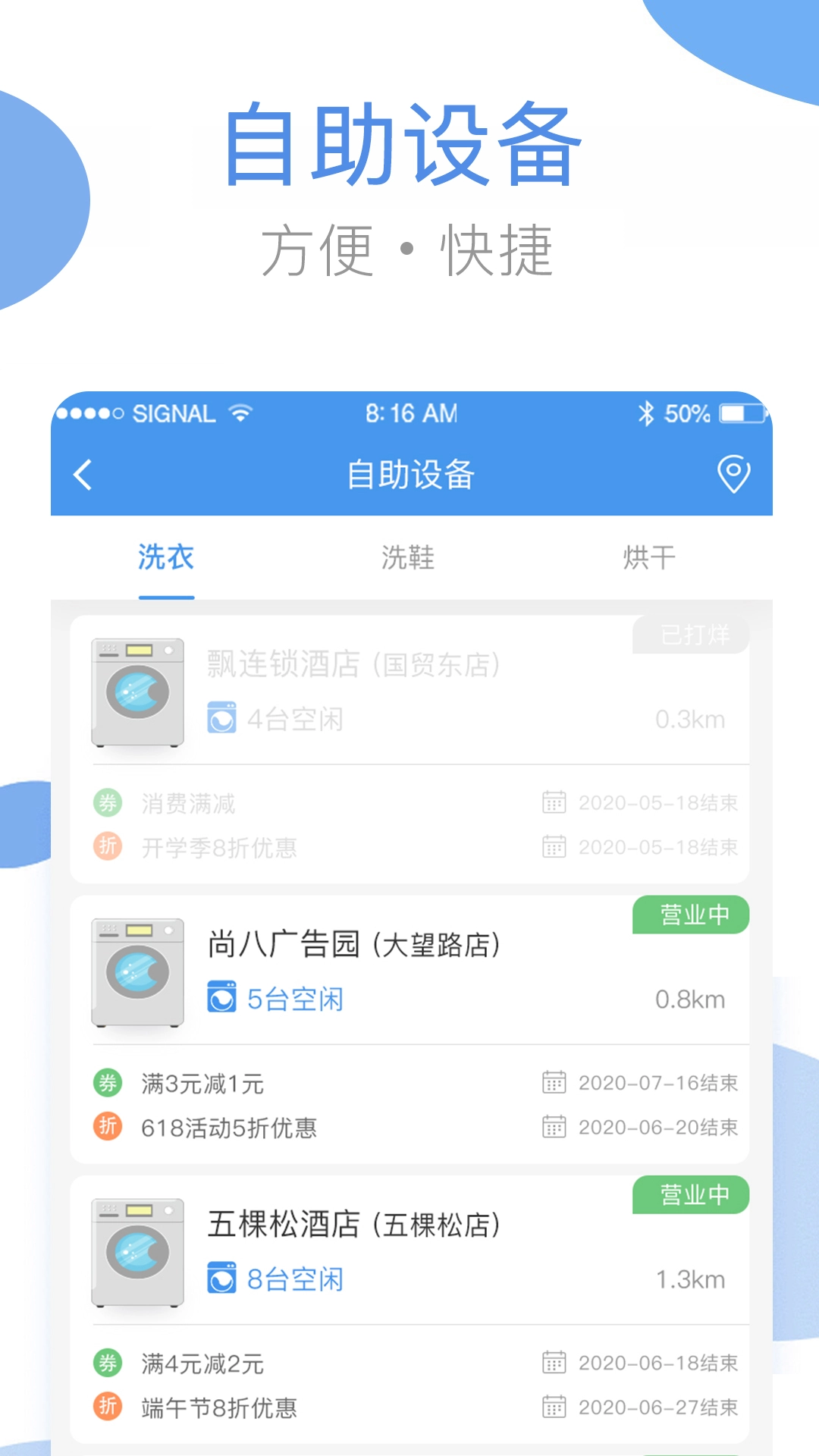Tap the Bluetooth icon in the status bar
819x1456 pixels.
pos(646,413)
